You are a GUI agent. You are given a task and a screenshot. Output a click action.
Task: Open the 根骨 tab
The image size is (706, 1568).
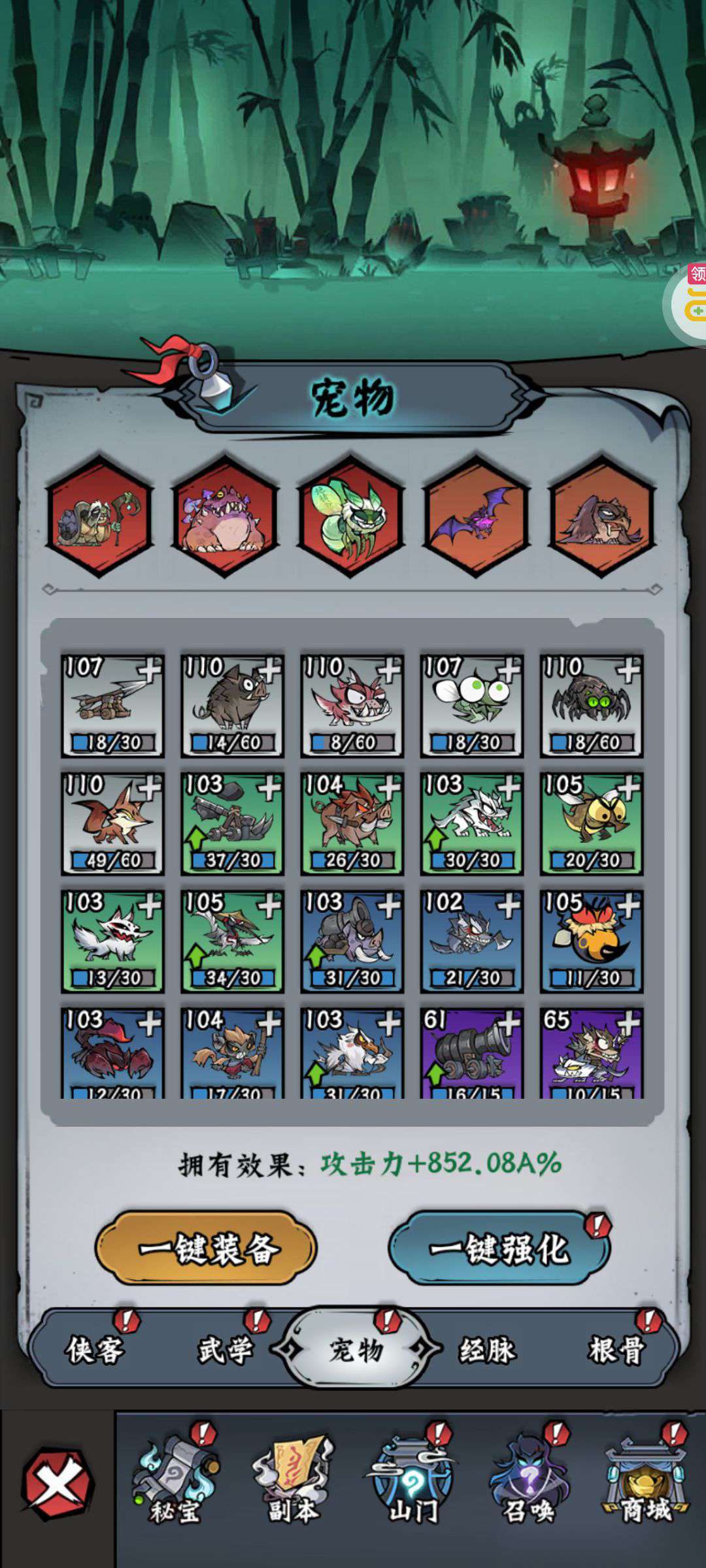point(616,1349)
